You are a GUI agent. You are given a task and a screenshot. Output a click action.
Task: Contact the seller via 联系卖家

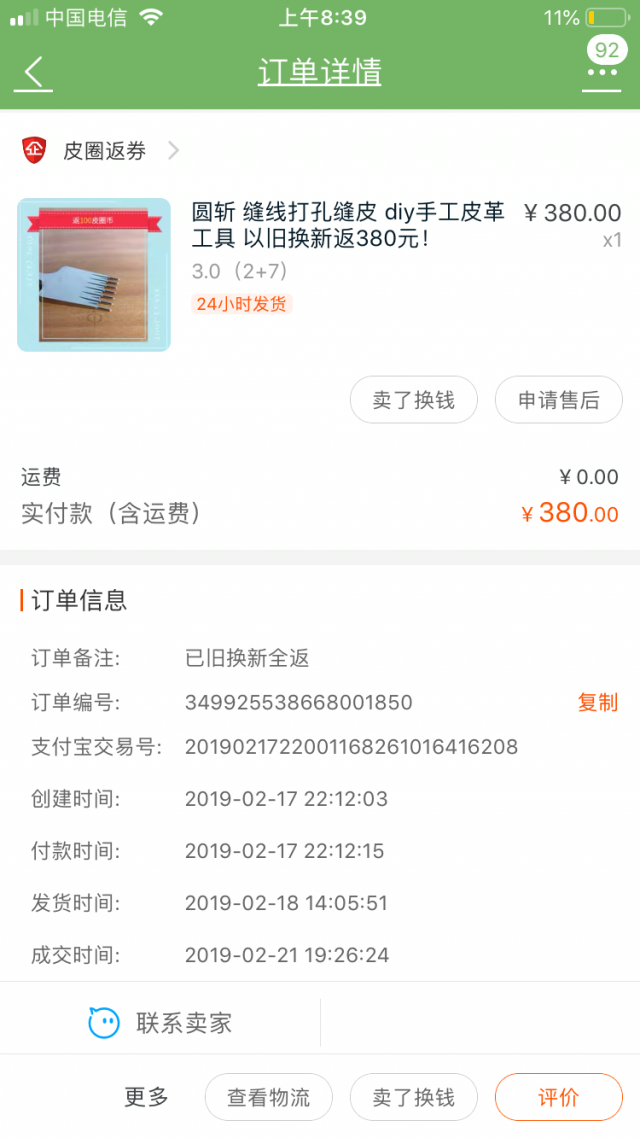[160, 1023]
